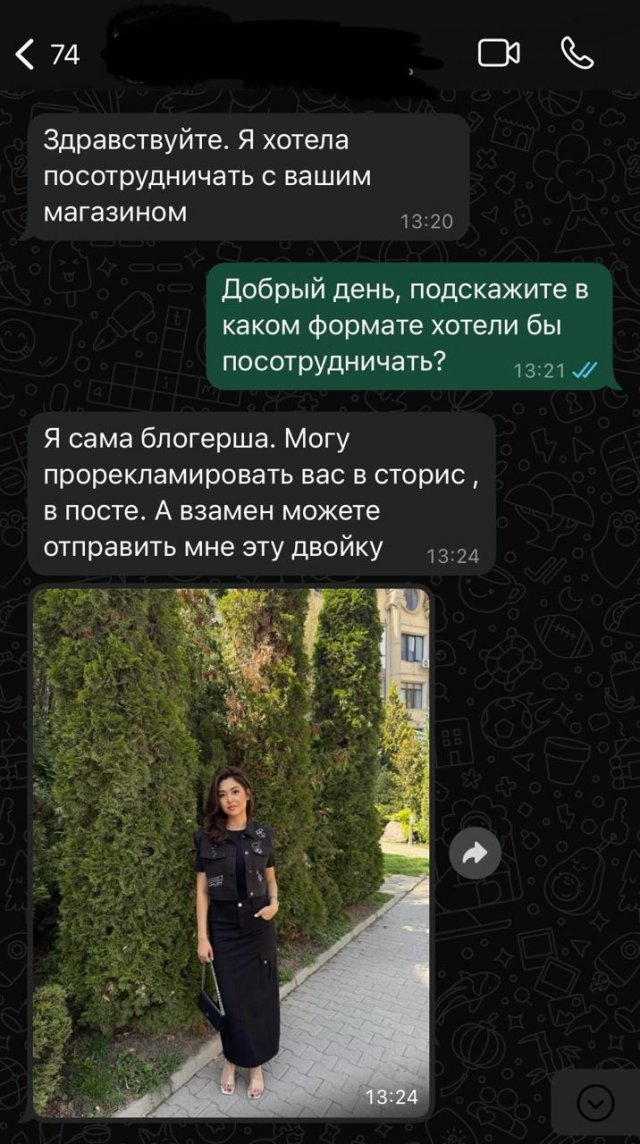The width and height of the screenshot is (640, 1144).
Task: Forward the received photo
Action: tap(474, 853)
